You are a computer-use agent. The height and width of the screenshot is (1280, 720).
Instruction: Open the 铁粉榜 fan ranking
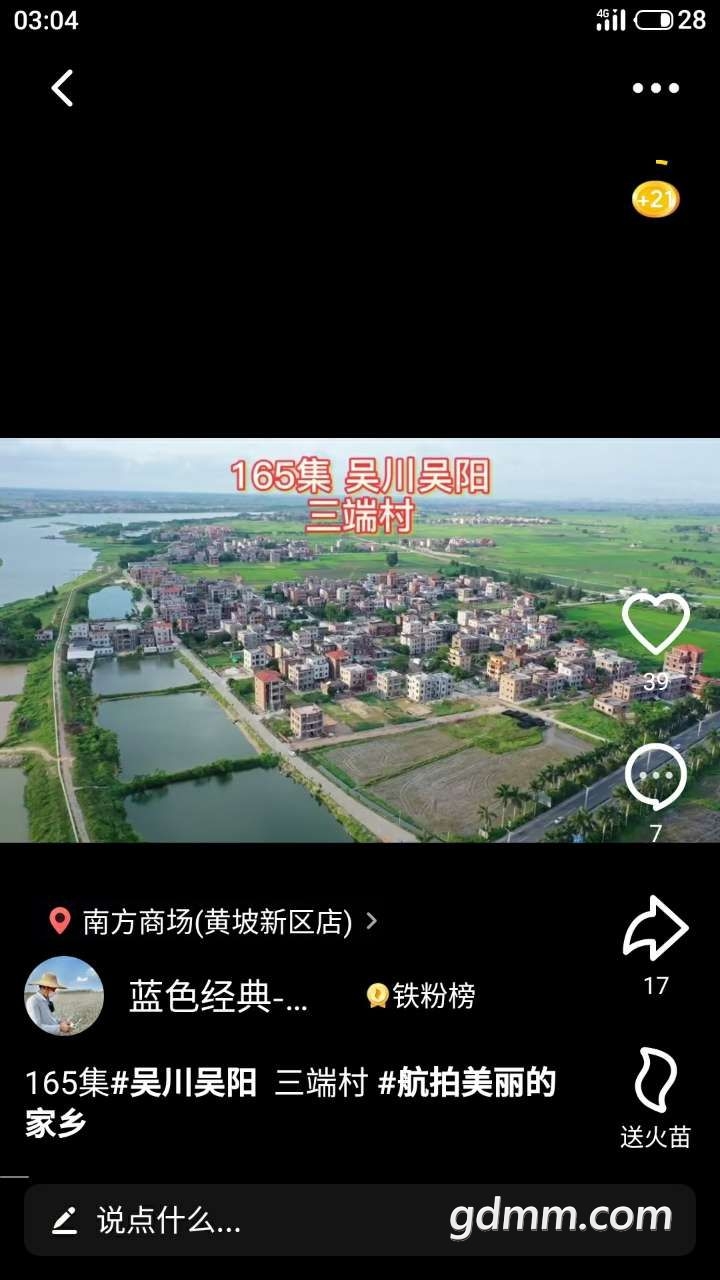421,996
